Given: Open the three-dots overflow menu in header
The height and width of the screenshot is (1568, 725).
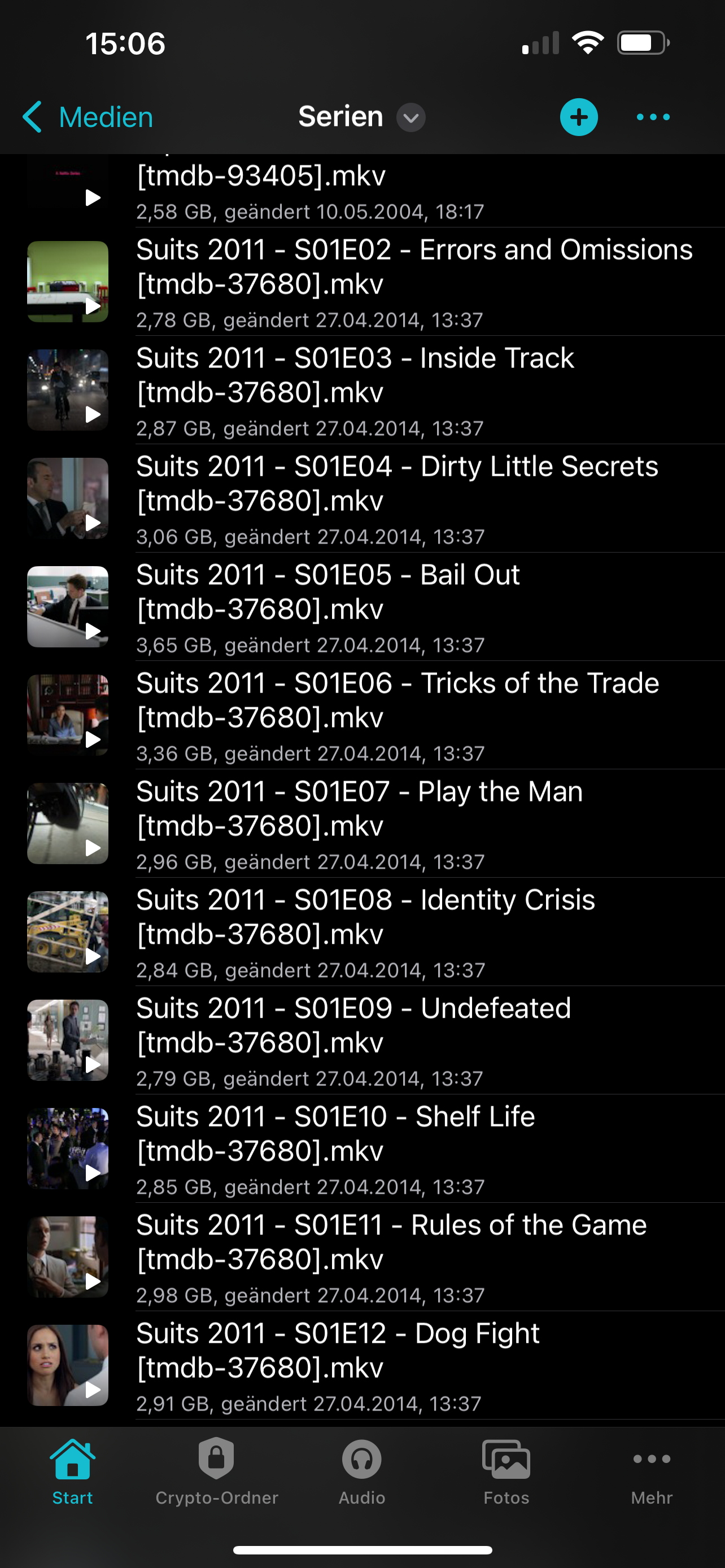Looking at the screenshot, I should [x=653, y=117].
